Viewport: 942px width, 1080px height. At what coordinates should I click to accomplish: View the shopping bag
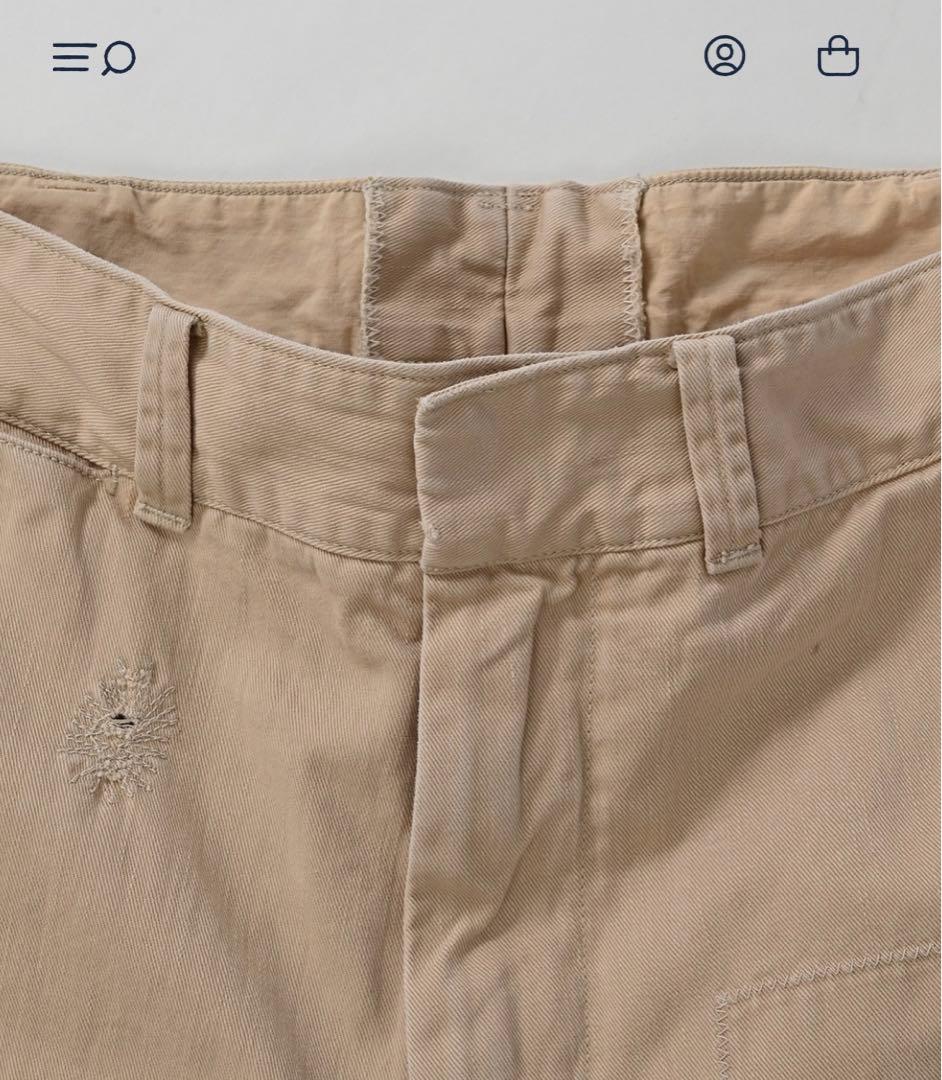pos(838,56)
